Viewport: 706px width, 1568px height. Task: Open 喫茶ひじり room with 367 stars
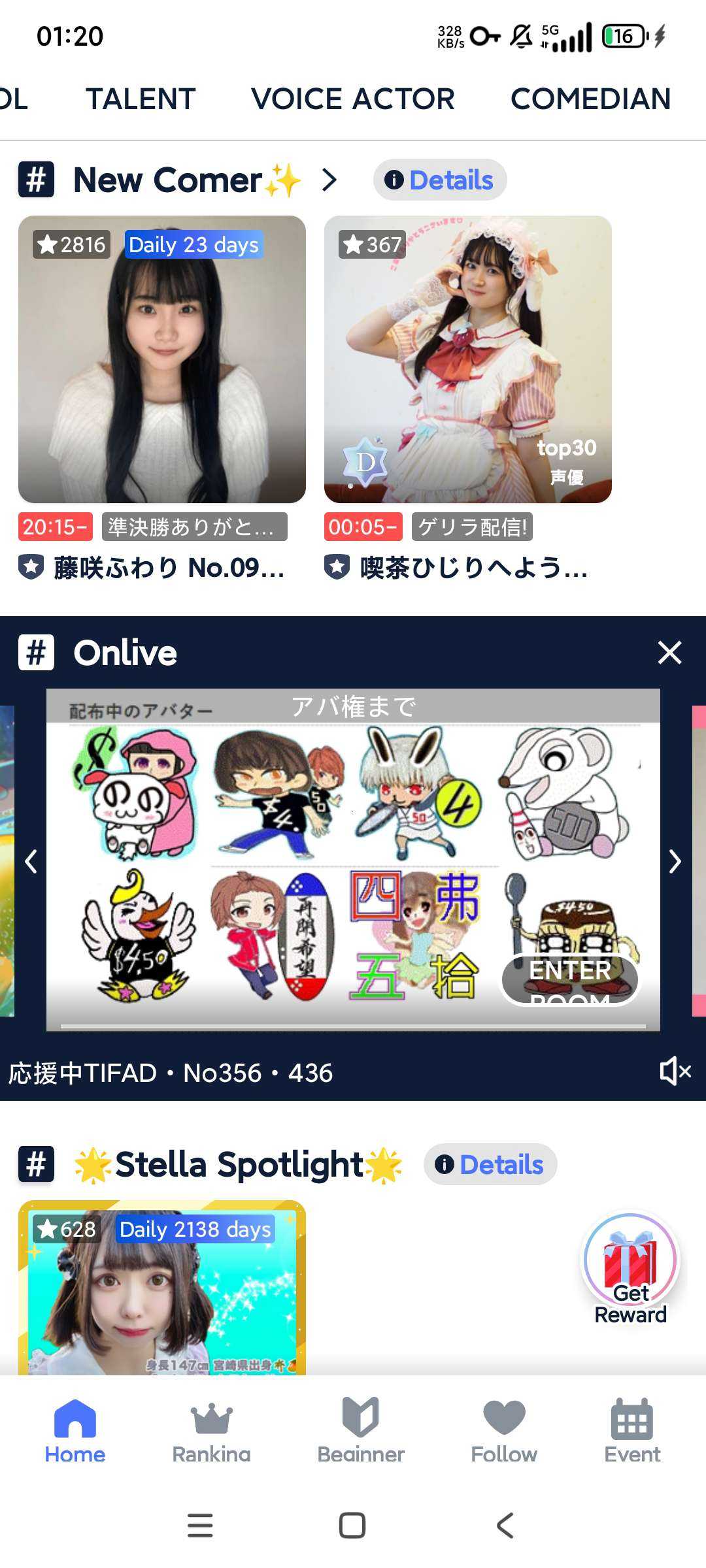(468, 359)
